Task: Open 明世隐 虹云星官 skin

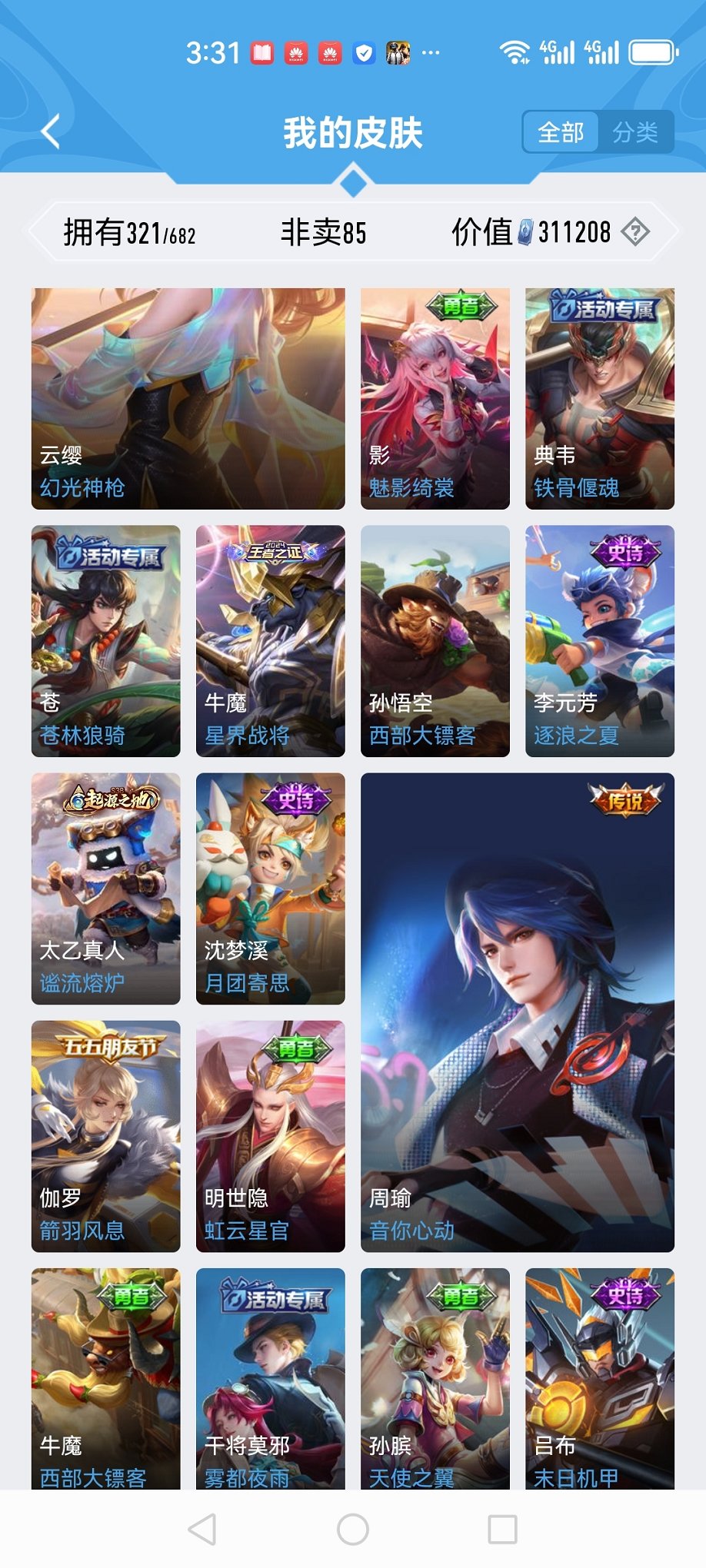Action: pyautogui.click(x=270, y=1135)
